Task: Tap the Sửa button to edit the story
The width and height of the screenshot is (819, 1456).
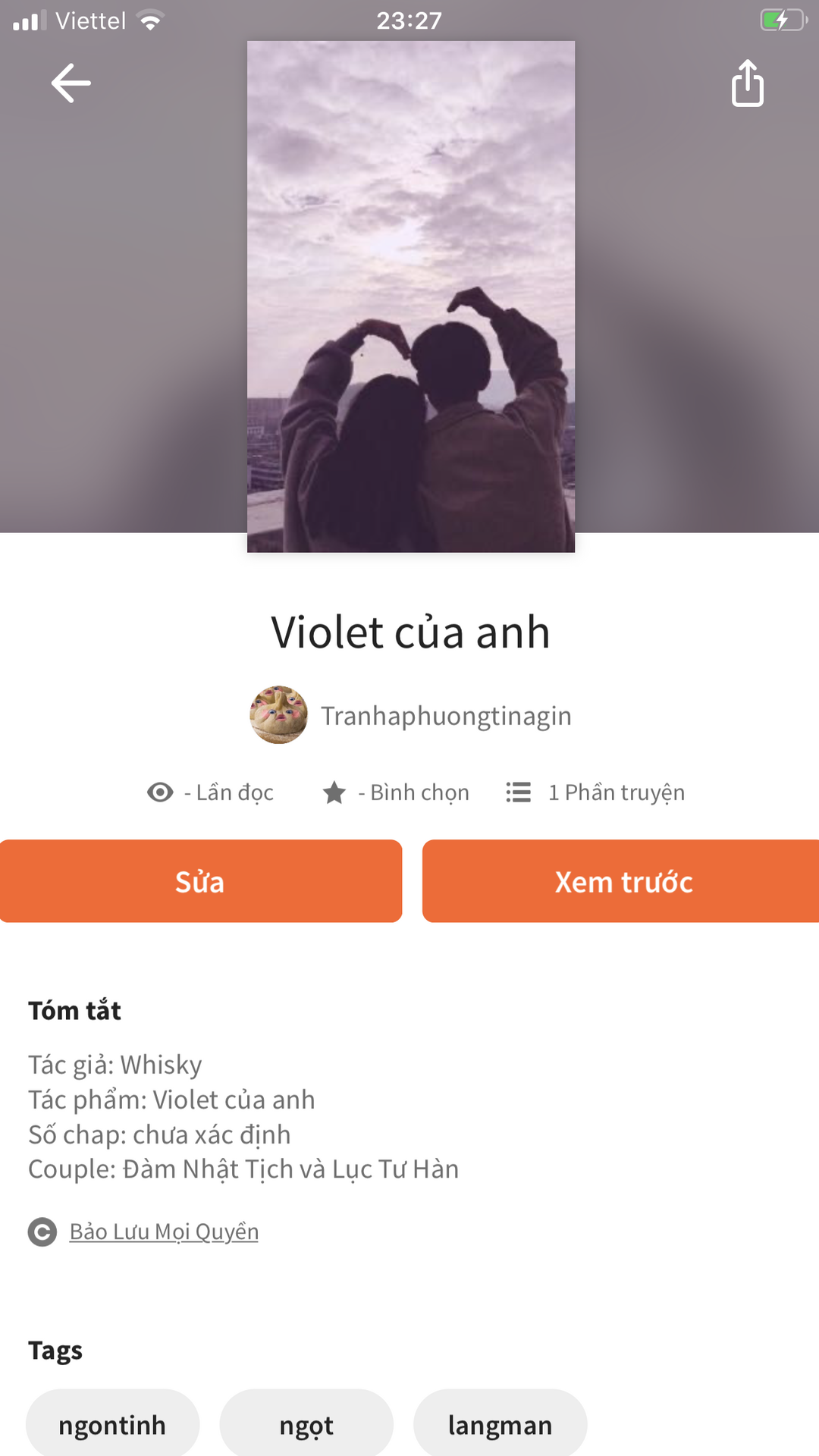Action: coord(200,881)
